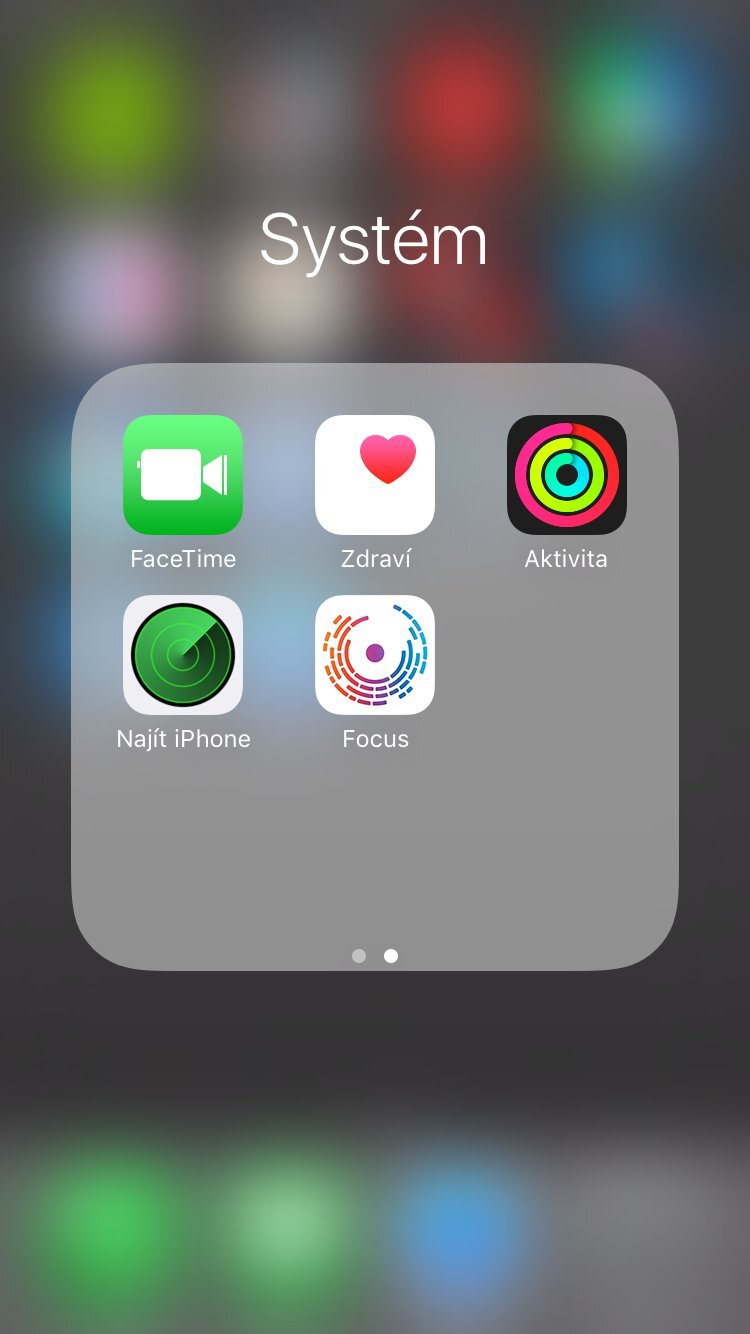Viewport: 750px width, 1334px height.
Task: Launch Najít iPhone
Action: point(183,655)
